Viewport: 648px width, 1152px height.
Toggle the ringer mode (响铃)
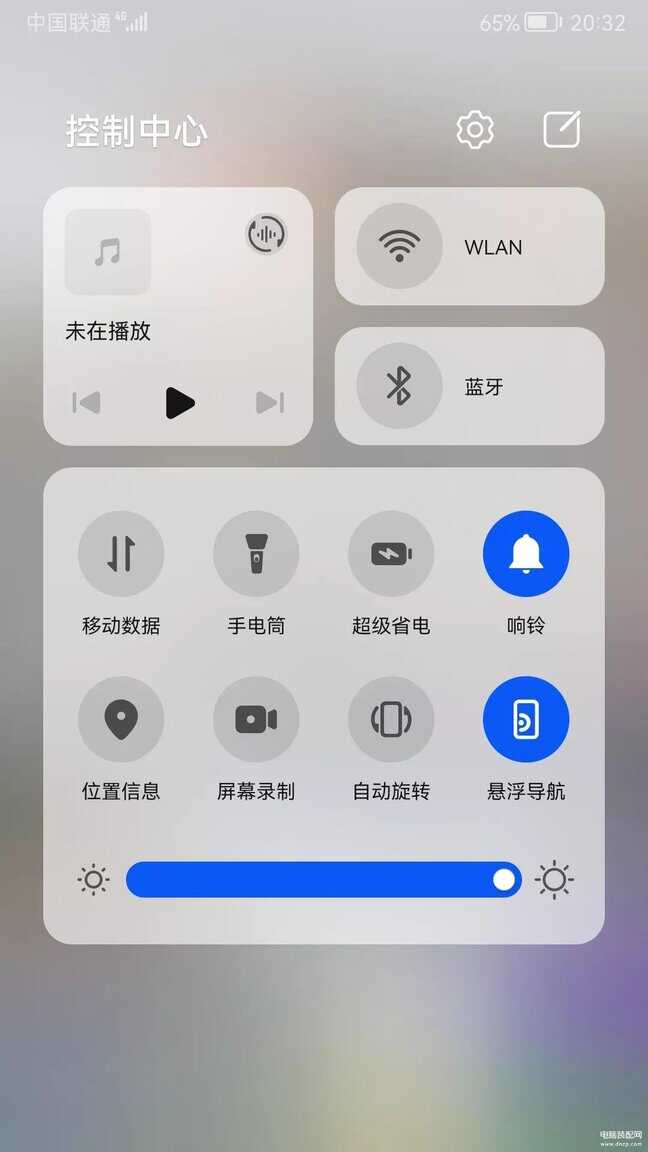(x=526, y=554)
